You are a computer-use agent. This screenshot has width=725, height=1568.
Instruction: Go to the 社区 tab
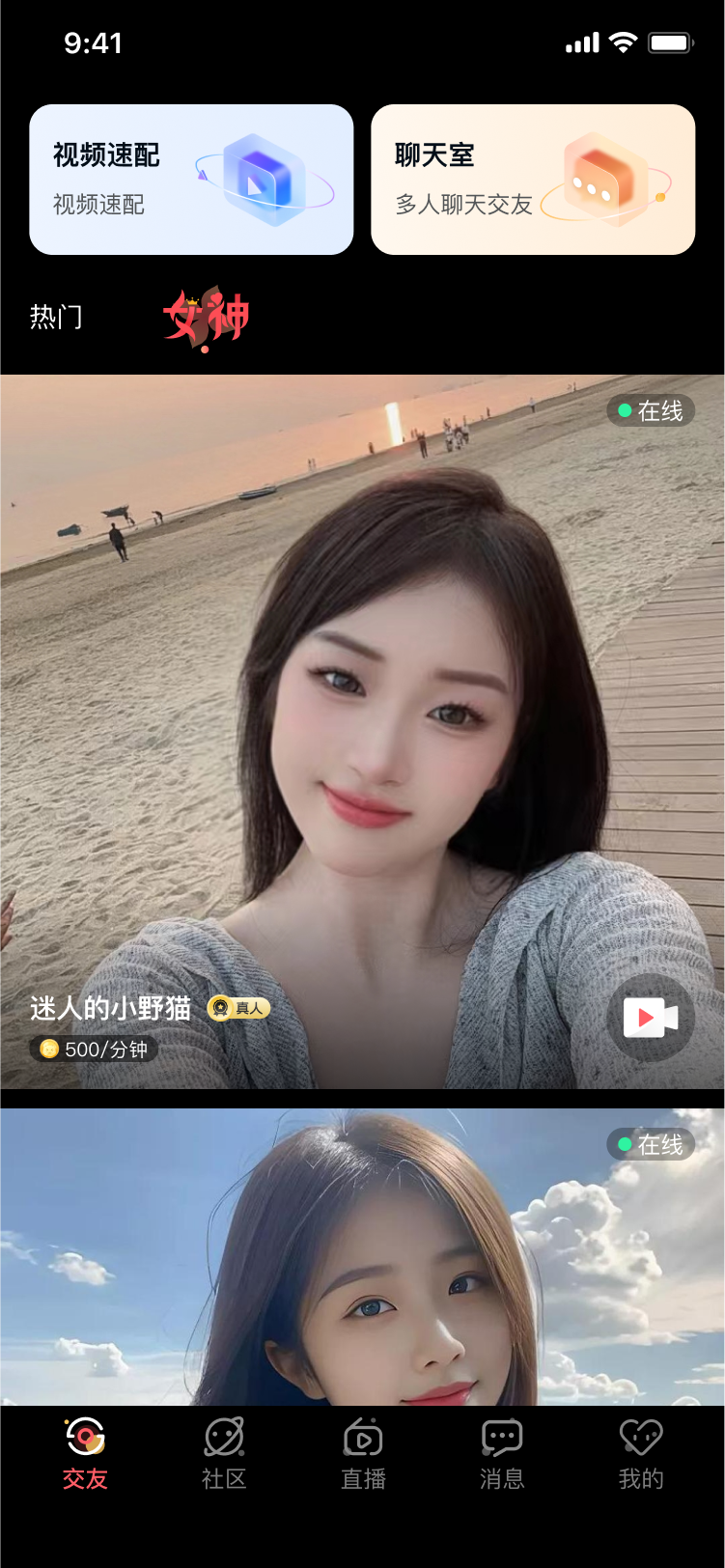pos(224,1454)
